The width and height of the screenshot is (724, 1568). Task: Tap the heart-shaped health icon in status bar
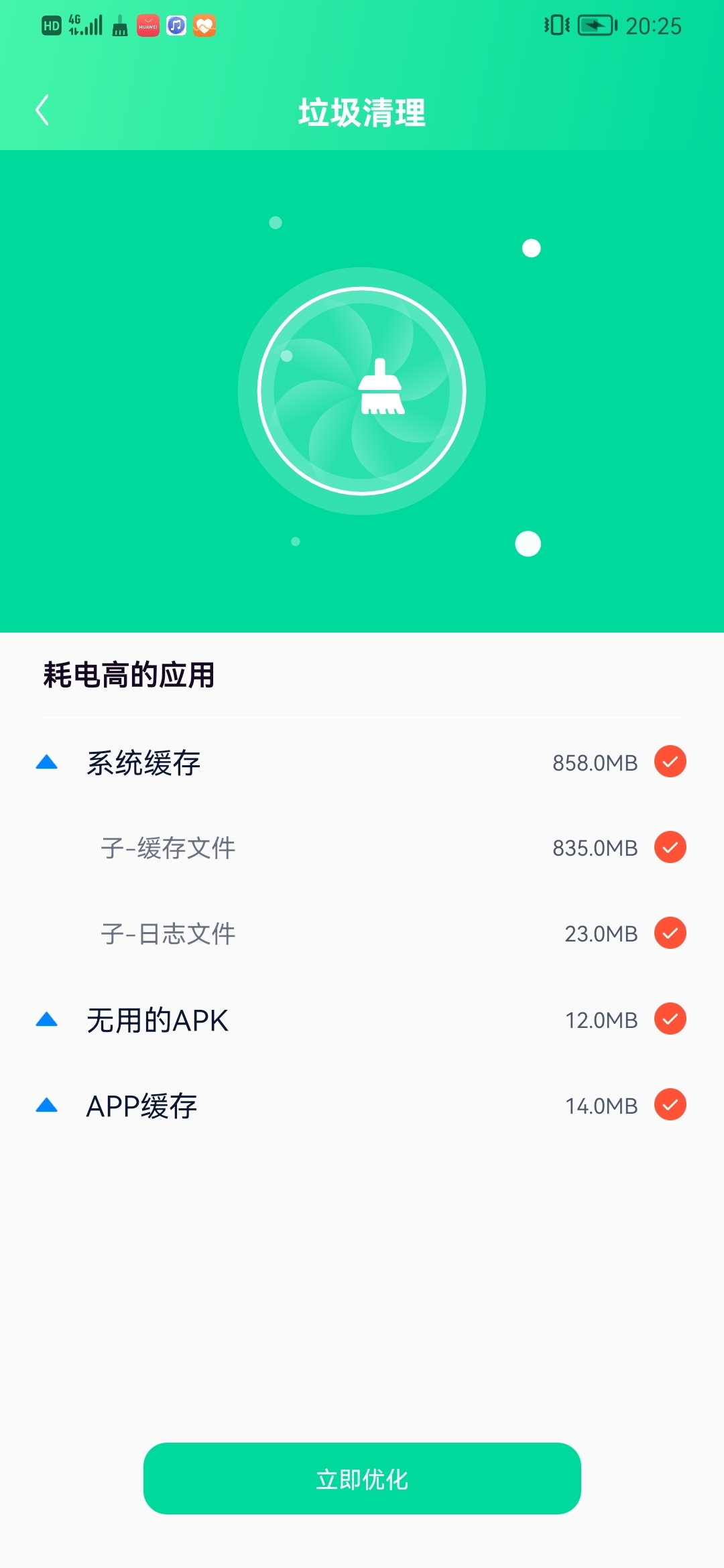coord(204,28)
